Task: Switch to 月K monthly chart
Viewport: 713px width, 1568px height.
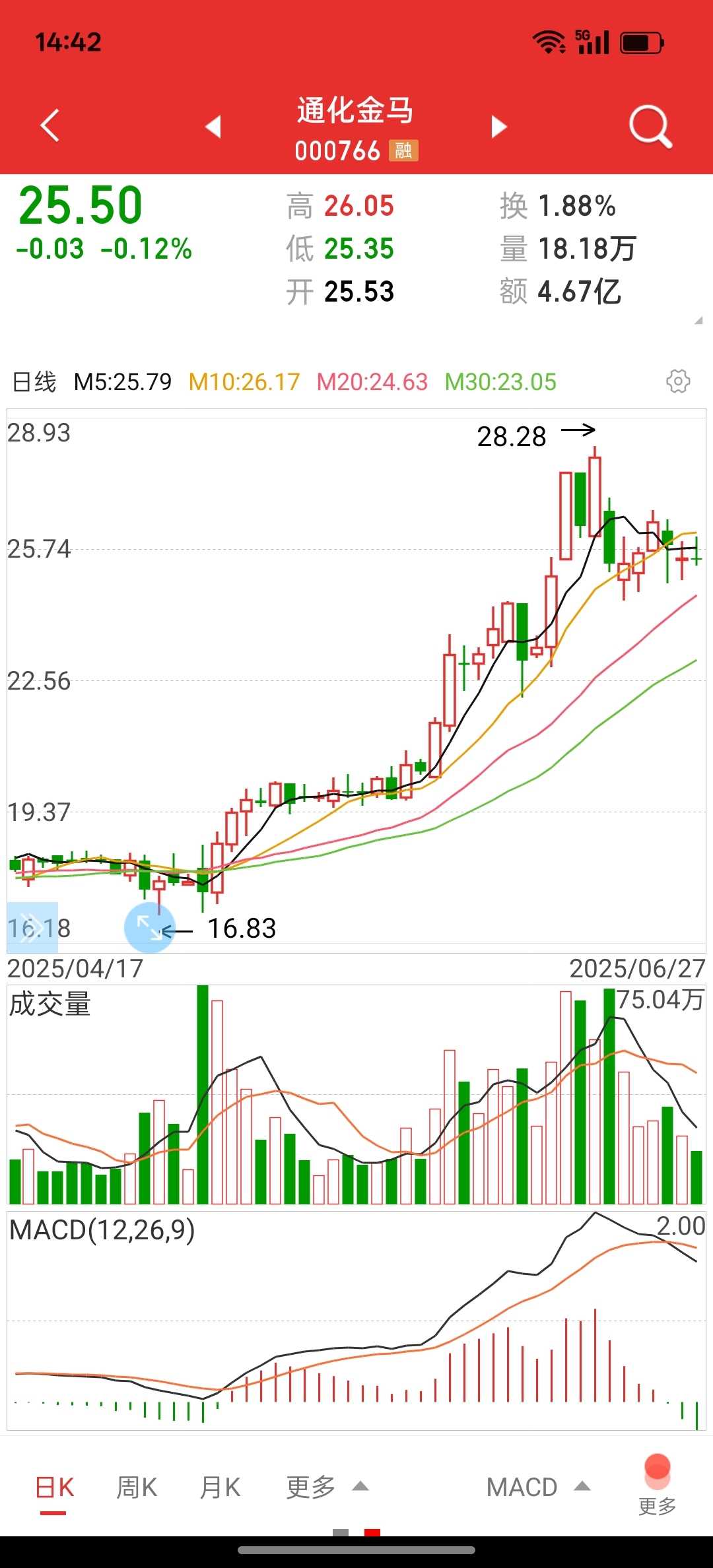Action: [220, 1487]
